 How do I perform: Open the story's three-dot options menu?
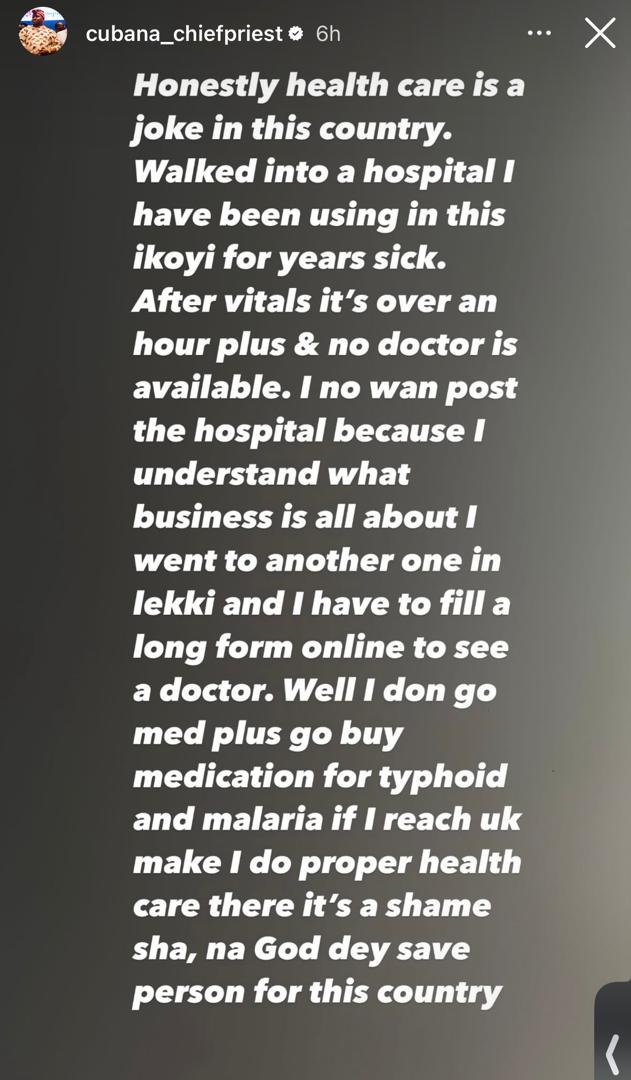click(x=539, y=33)
